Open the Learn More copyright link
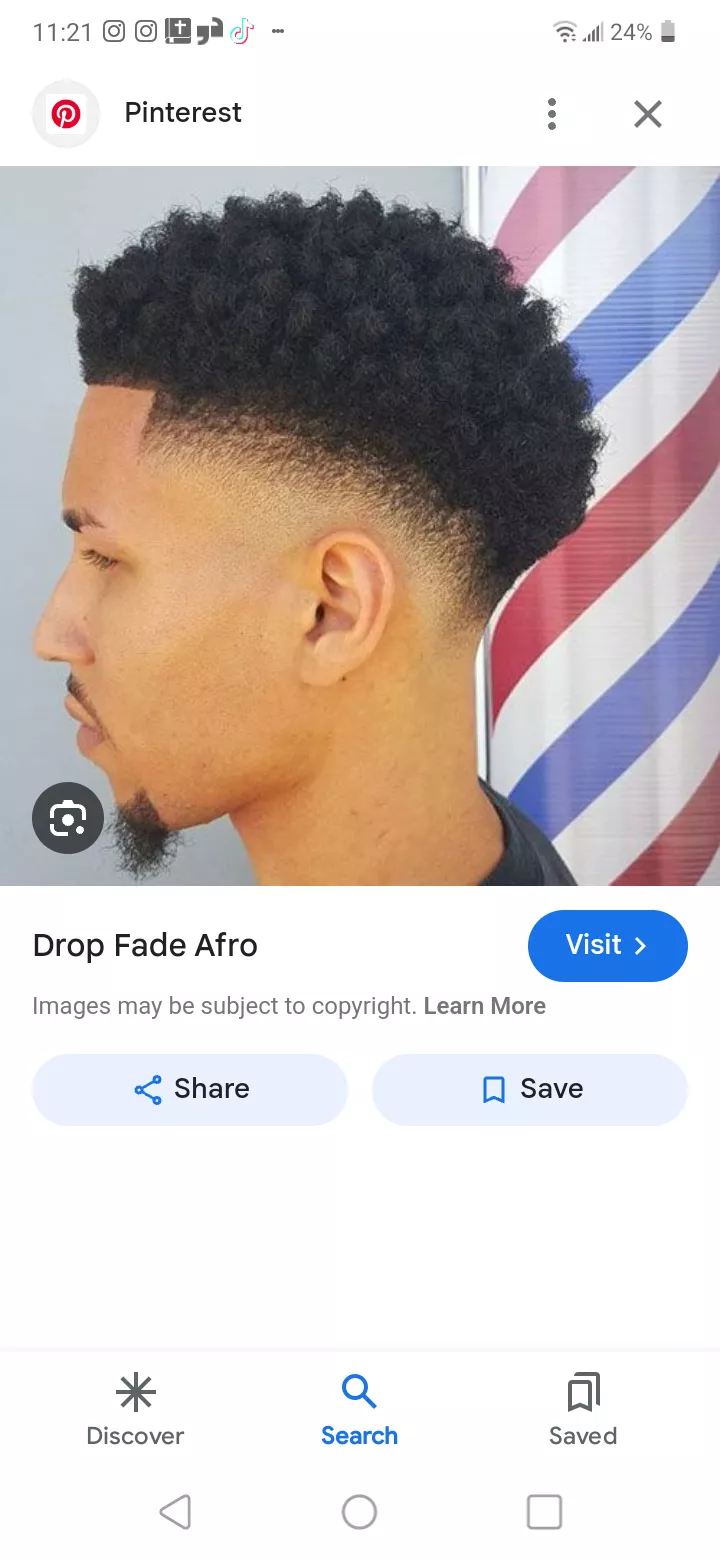 point(484,1006)
